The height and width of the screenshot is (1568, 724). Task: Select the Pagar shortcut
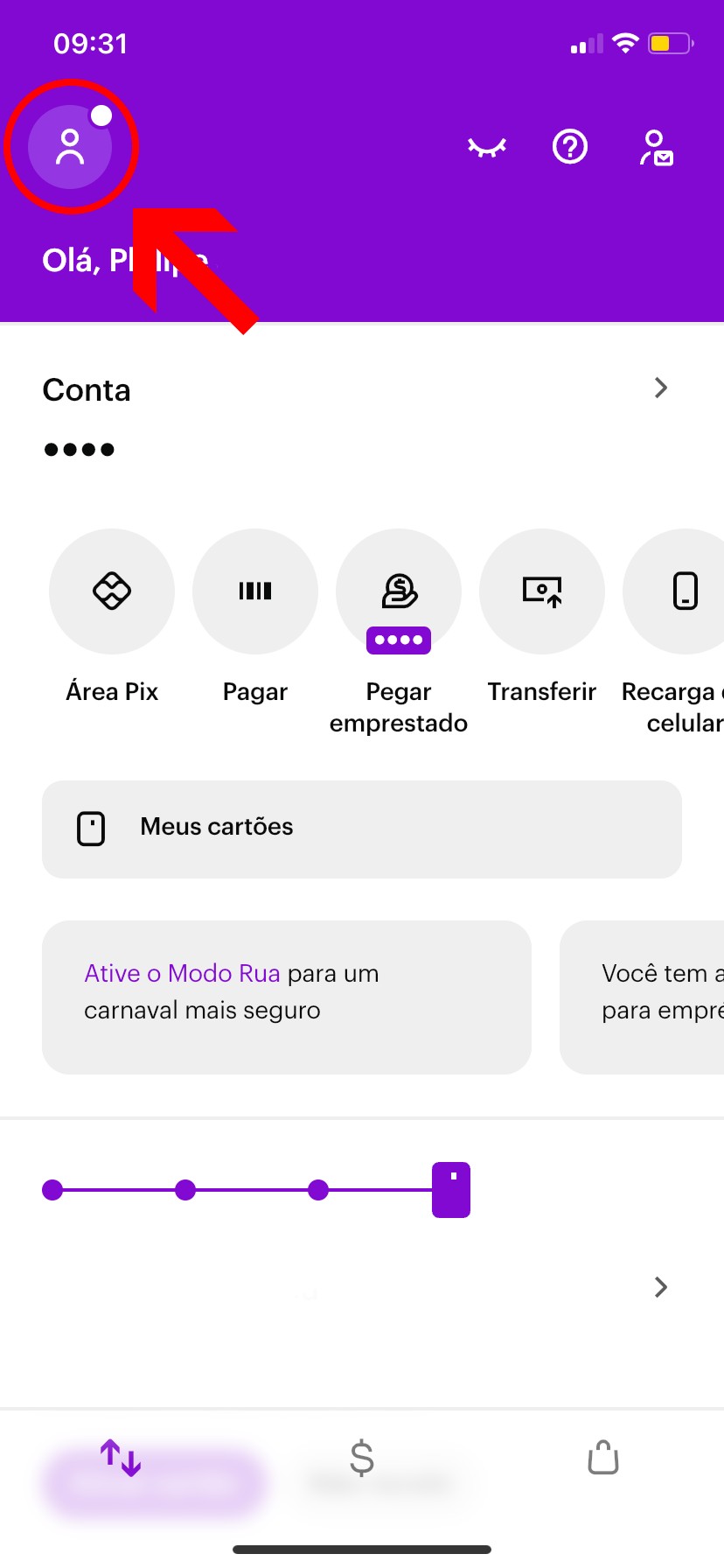[x=255, y=591]
